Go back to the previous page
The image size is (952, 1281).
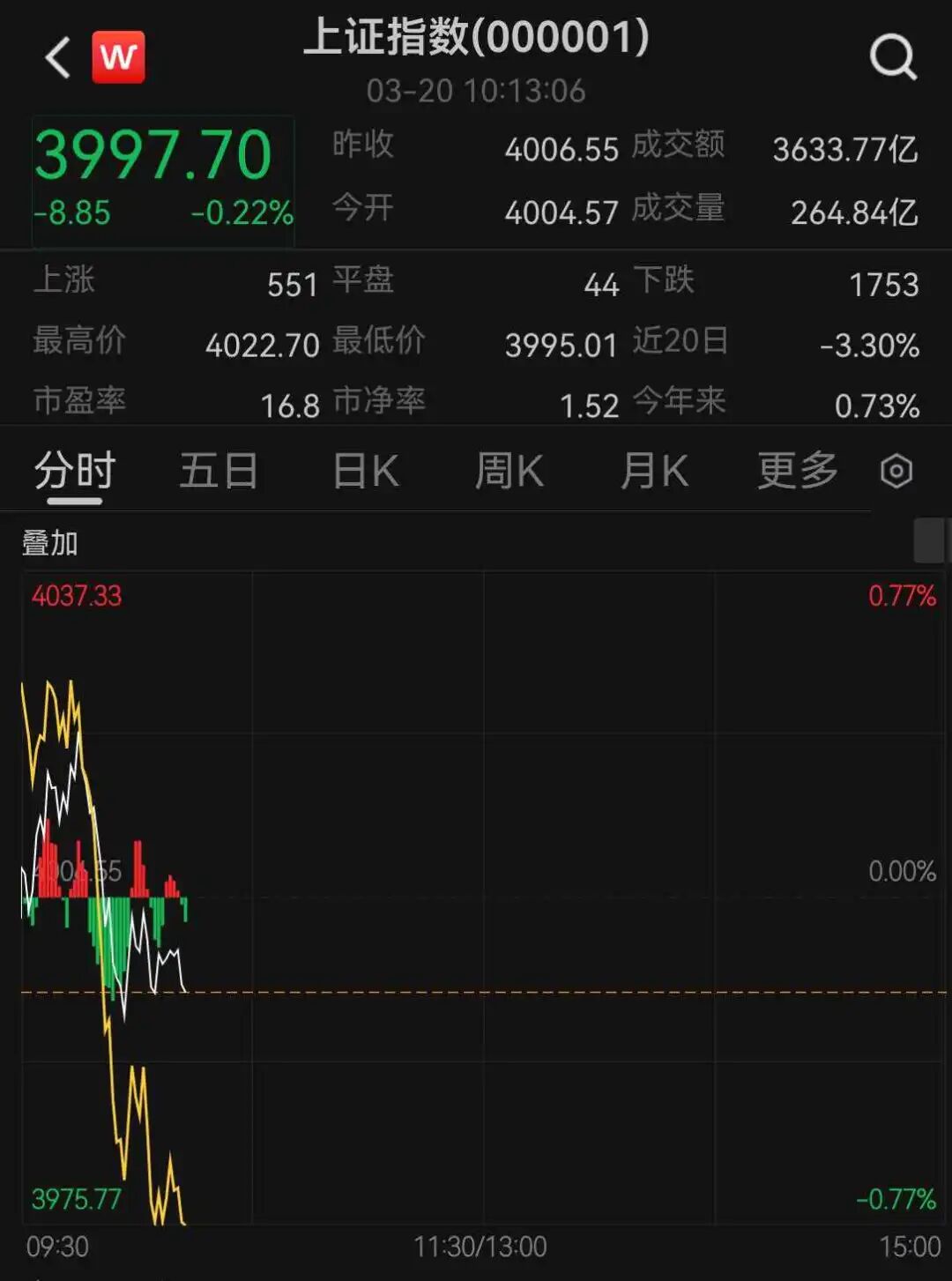[x=58, y=58]
